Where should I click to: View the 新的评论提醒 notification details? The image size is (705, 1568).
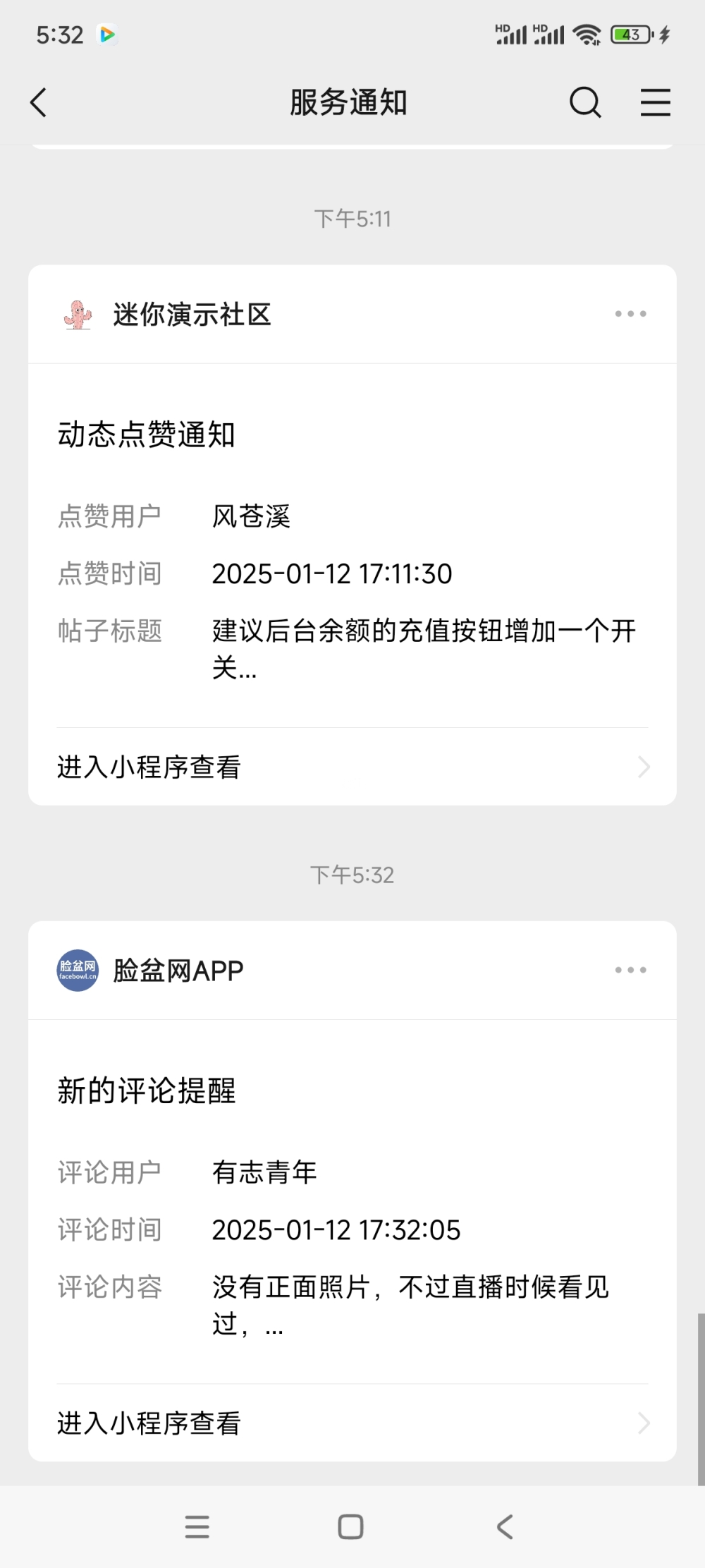point(352,1206)
